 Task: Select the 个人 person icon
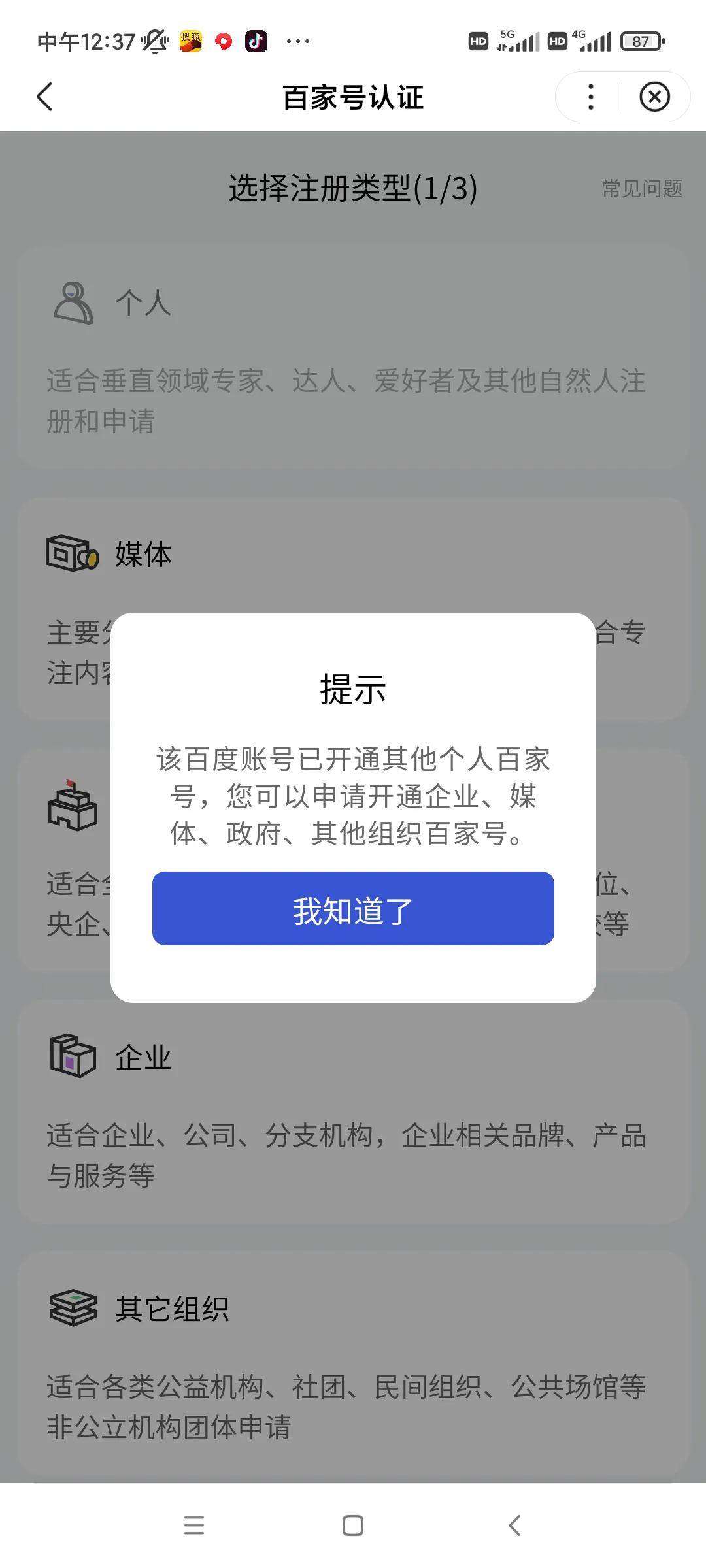point(72,302)
